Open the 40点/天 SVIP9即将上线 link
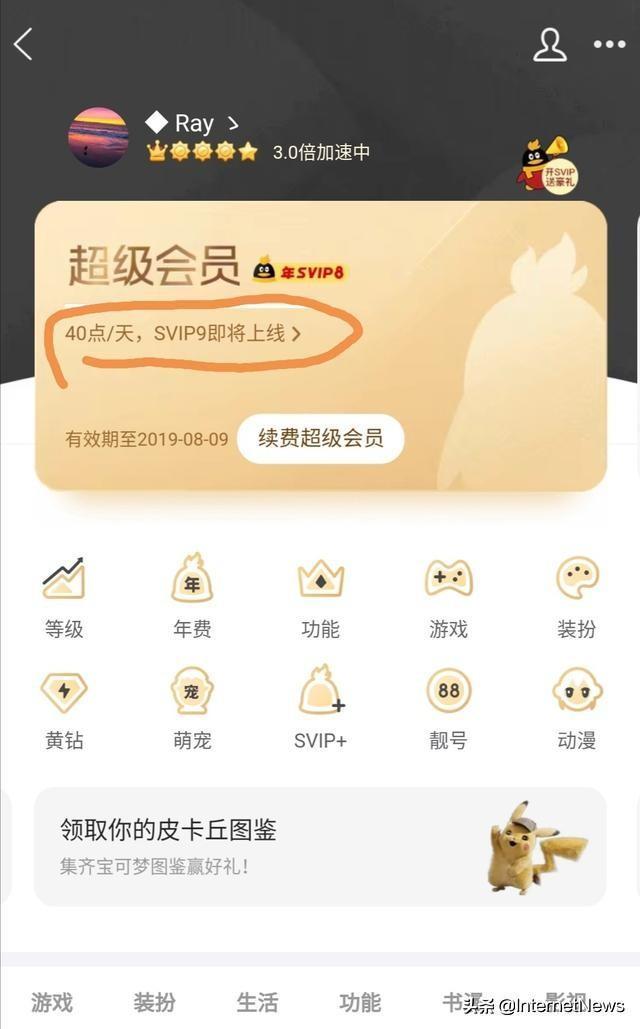Image resolution: width=640 pixels, height=1029 pixels. coord(183,334)
